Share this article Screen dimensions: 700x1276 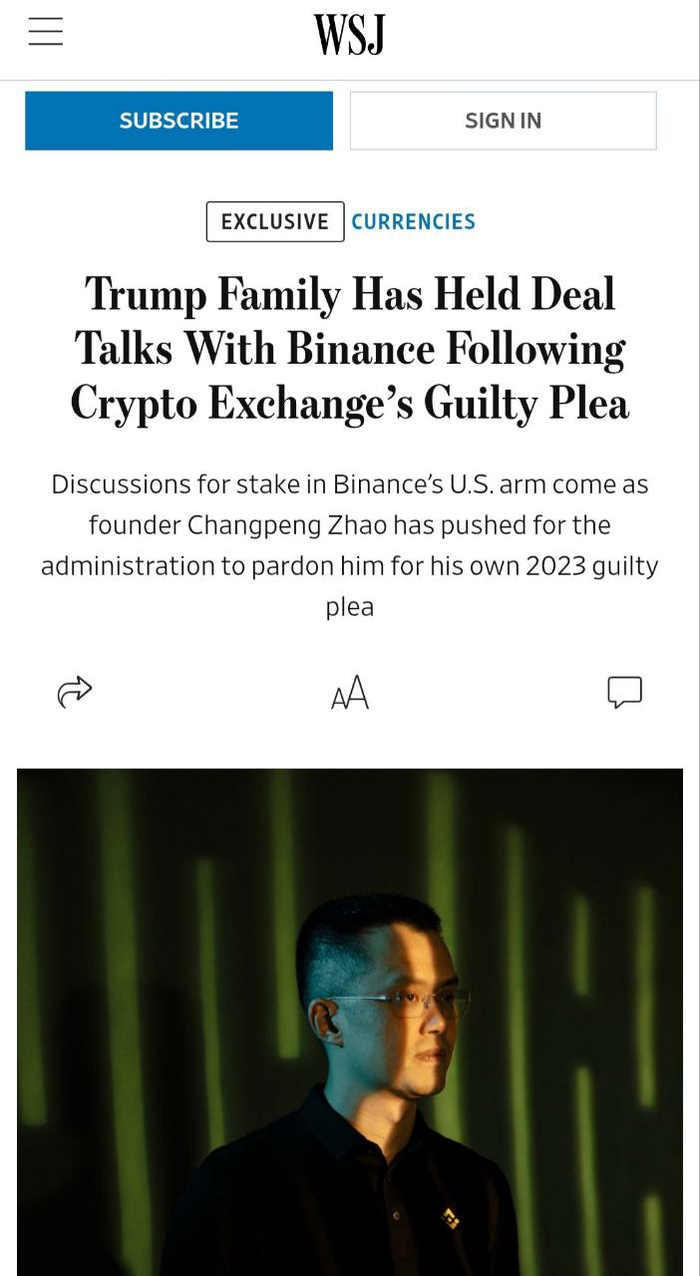75,692
